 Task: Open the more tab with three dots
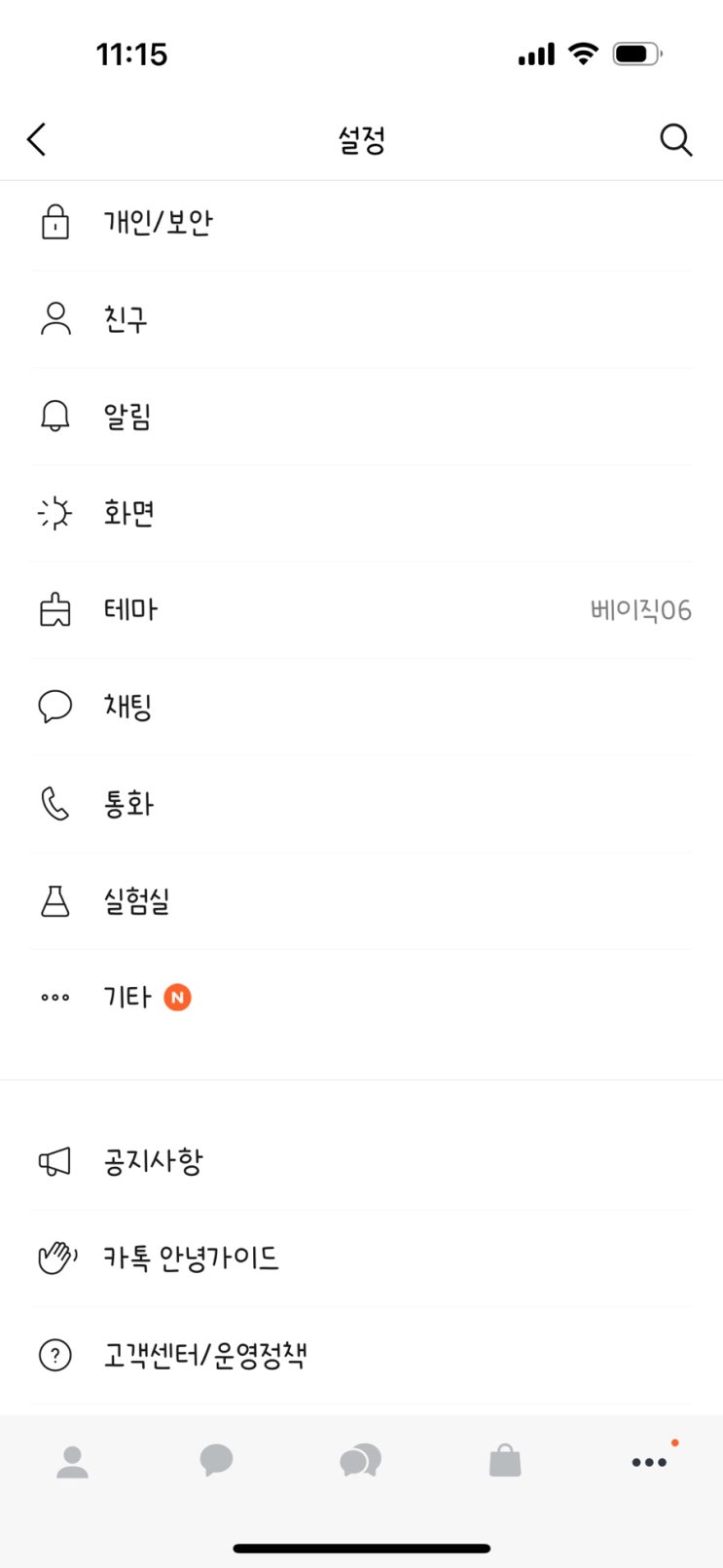(x=649, y=1462)
